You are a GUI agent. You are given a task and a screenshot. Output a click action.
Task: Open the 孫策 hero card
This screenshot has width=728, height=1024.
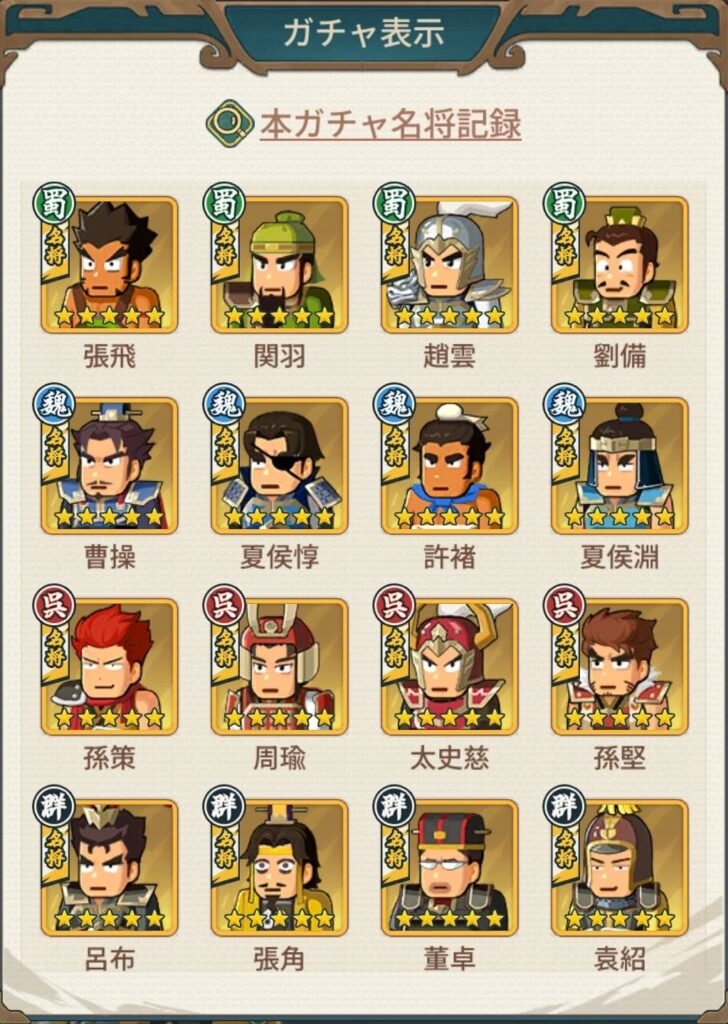(x=110, y=667)
